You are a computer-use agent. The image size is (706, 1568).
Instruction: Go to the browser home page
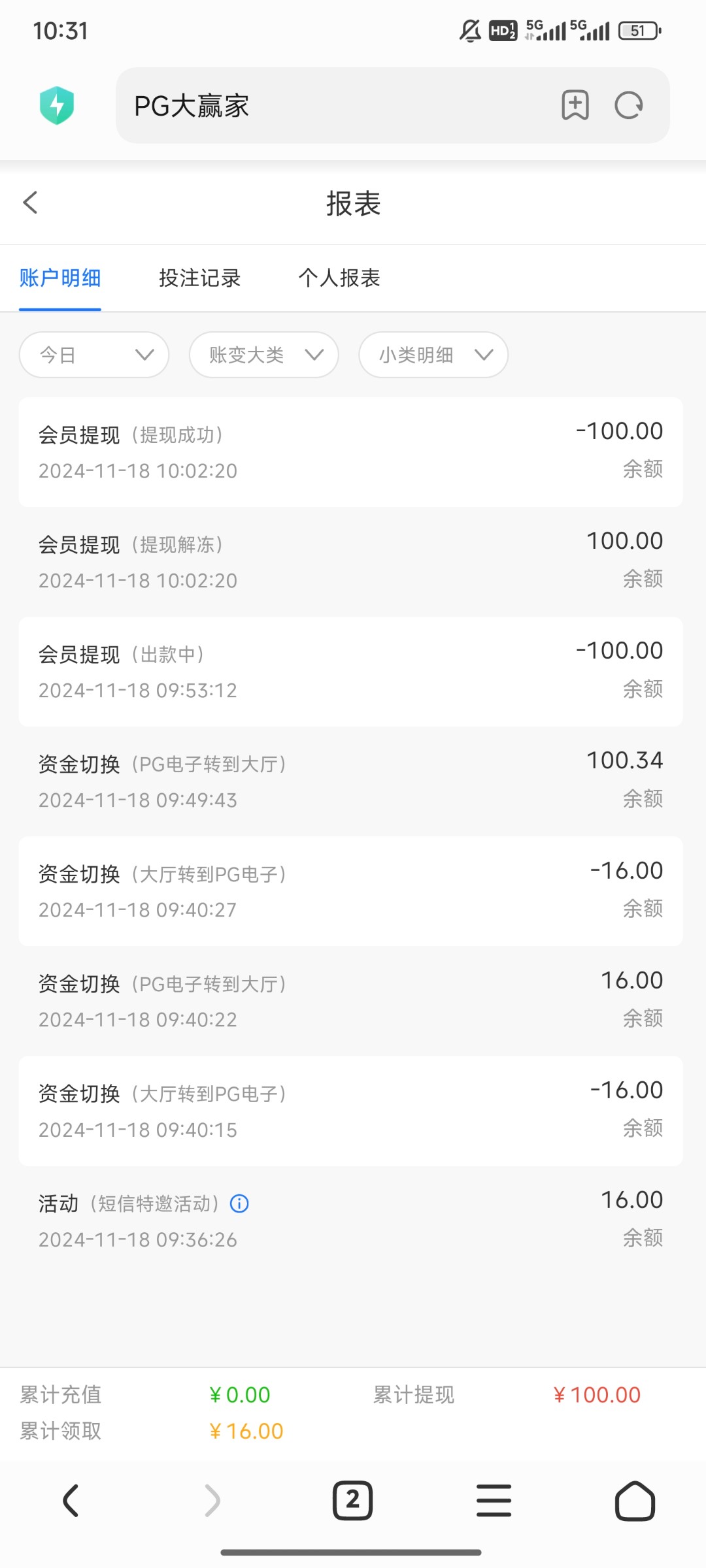[635, 1501]
